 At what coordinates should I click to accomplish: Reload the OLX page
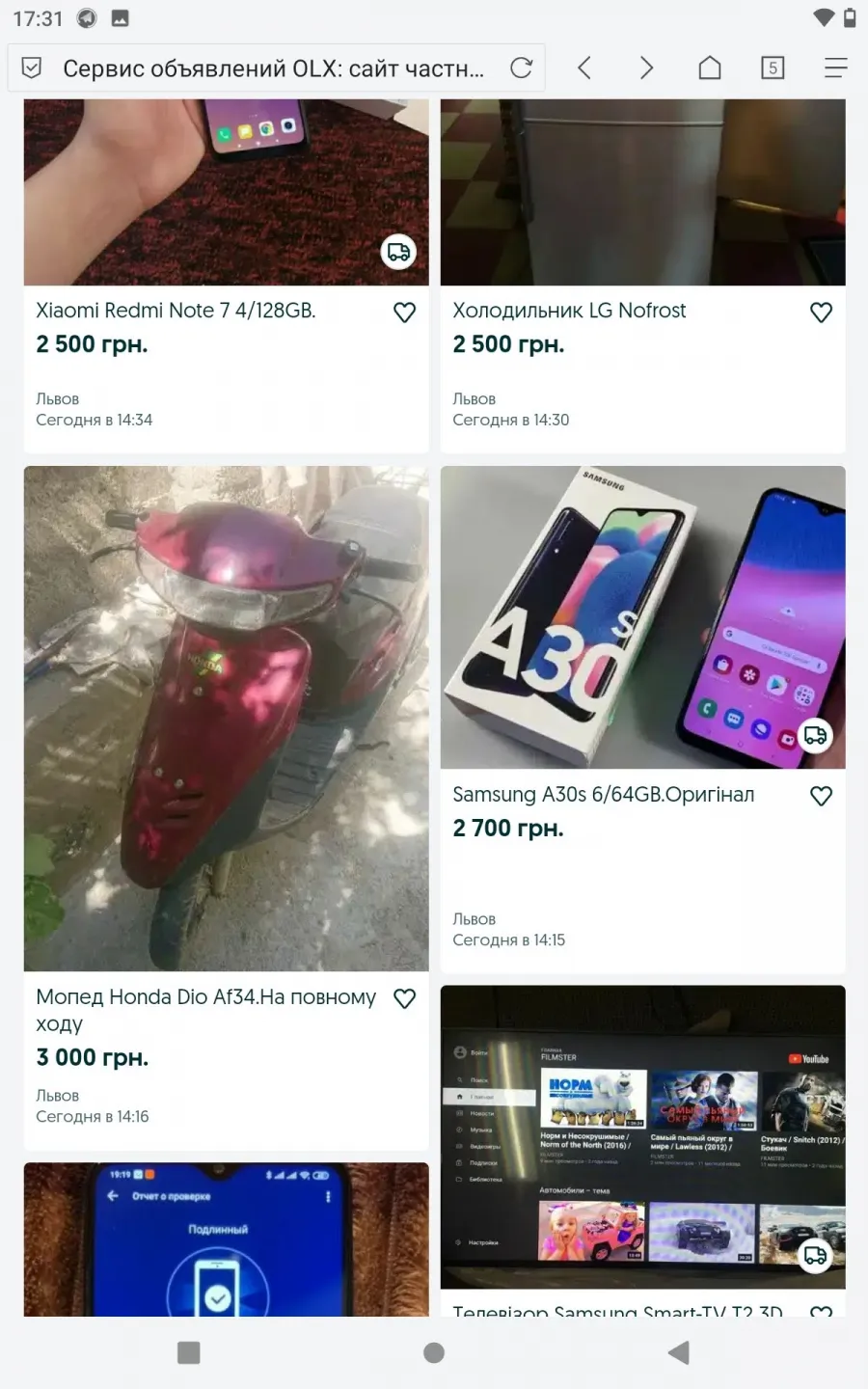pyautogui.click(x=521, y=68)
